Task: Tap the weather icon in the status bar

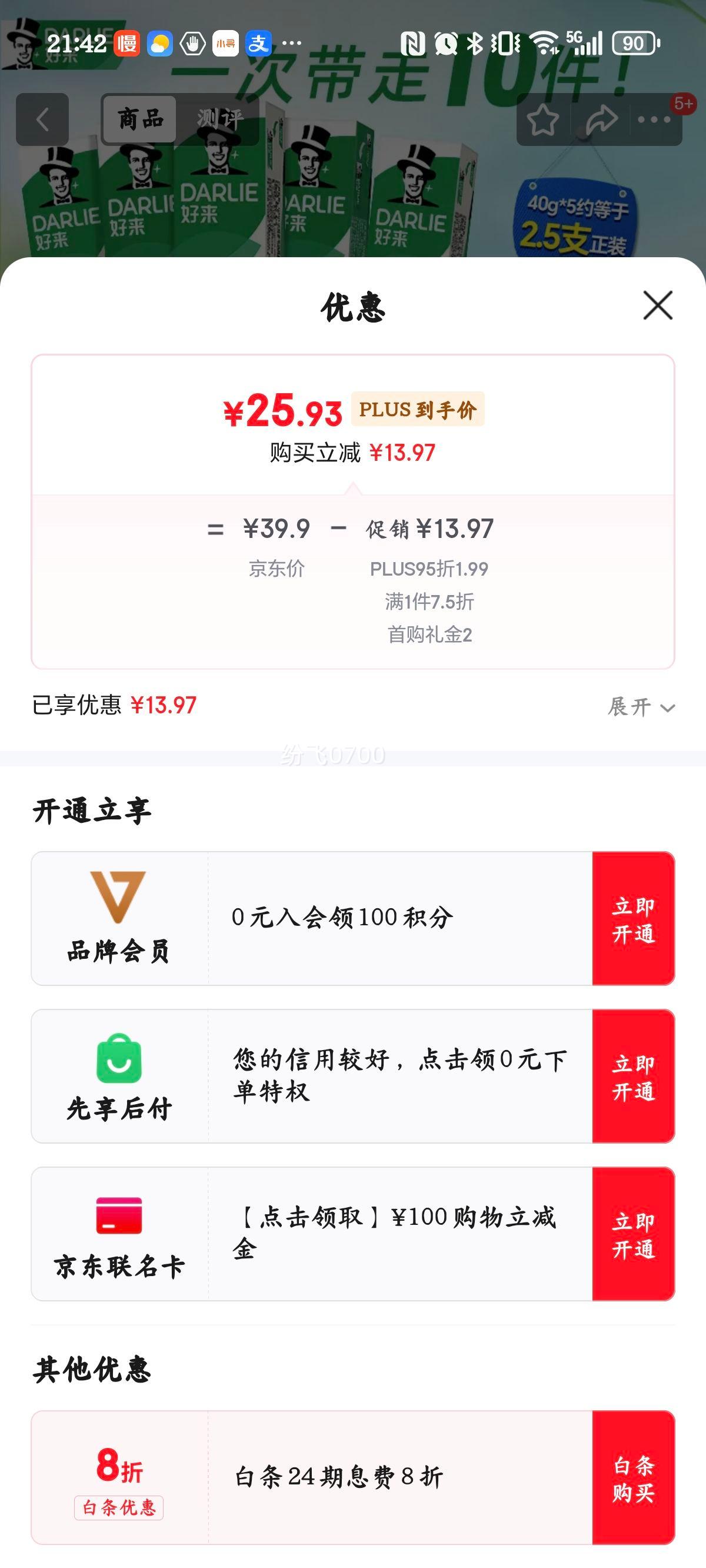Action: pyautogui.click(x=160, y=44)
